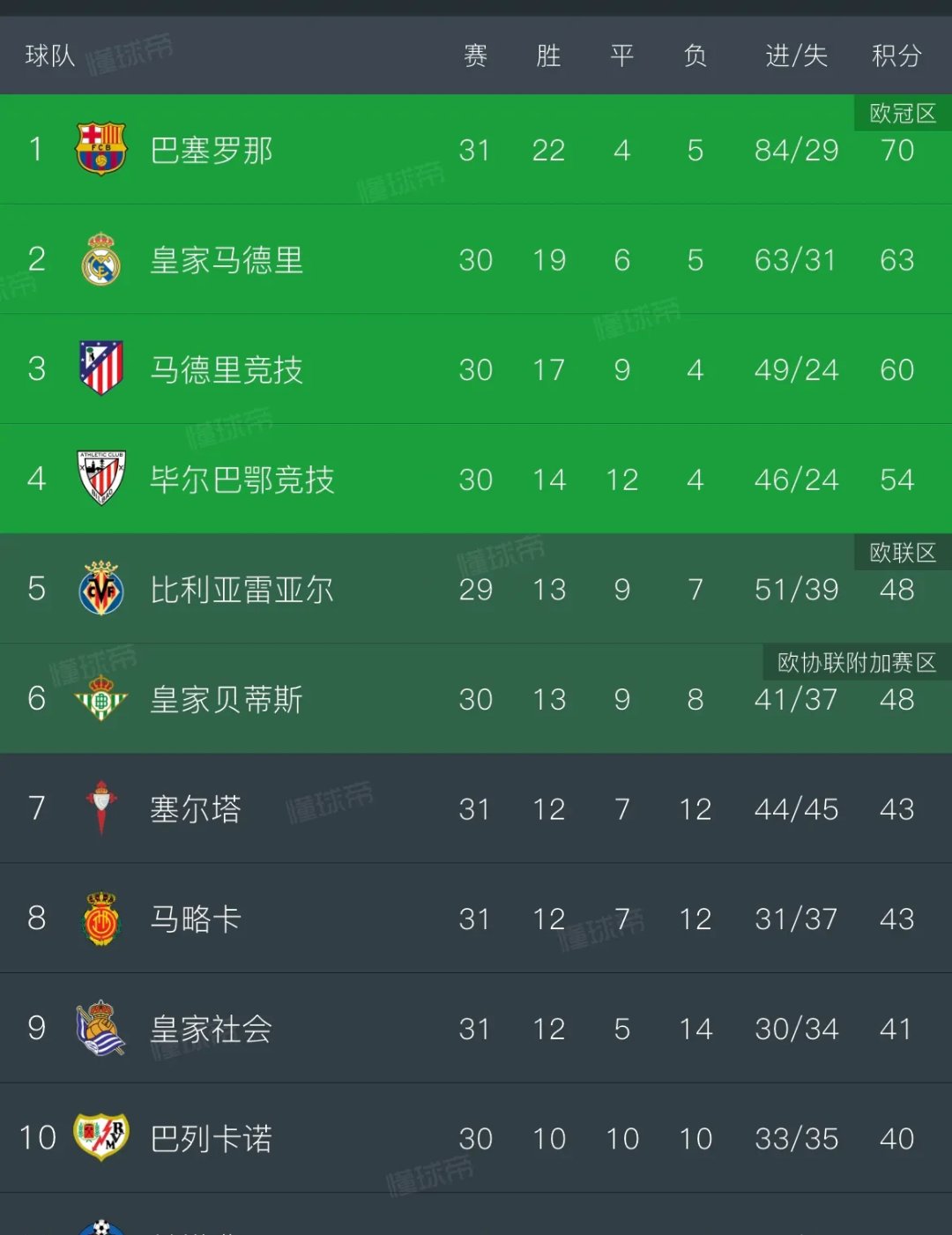Click the Mallorca team logo
The image size is (952, 1235).
point(100,919)
